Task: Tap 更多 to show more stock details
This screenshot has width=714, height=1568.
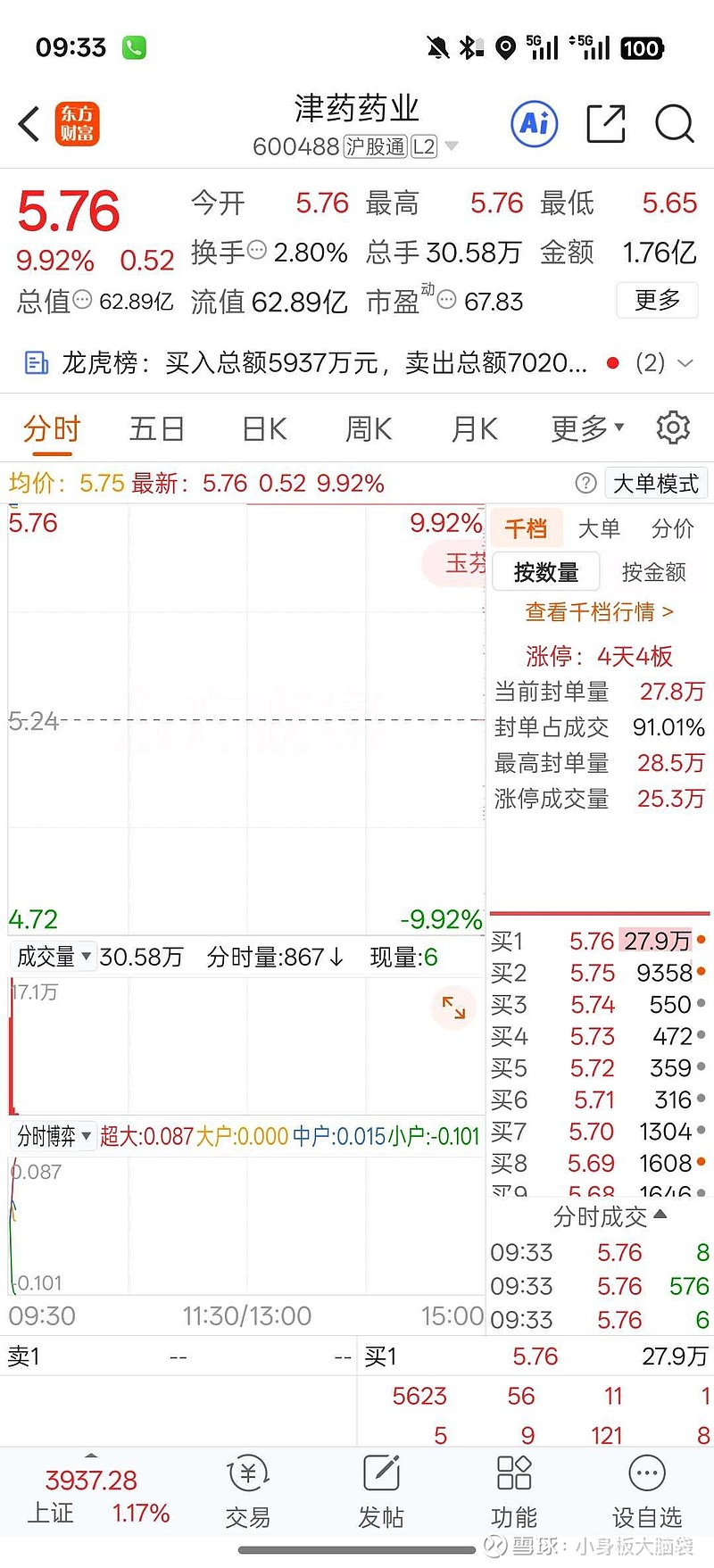Action: 657,301
